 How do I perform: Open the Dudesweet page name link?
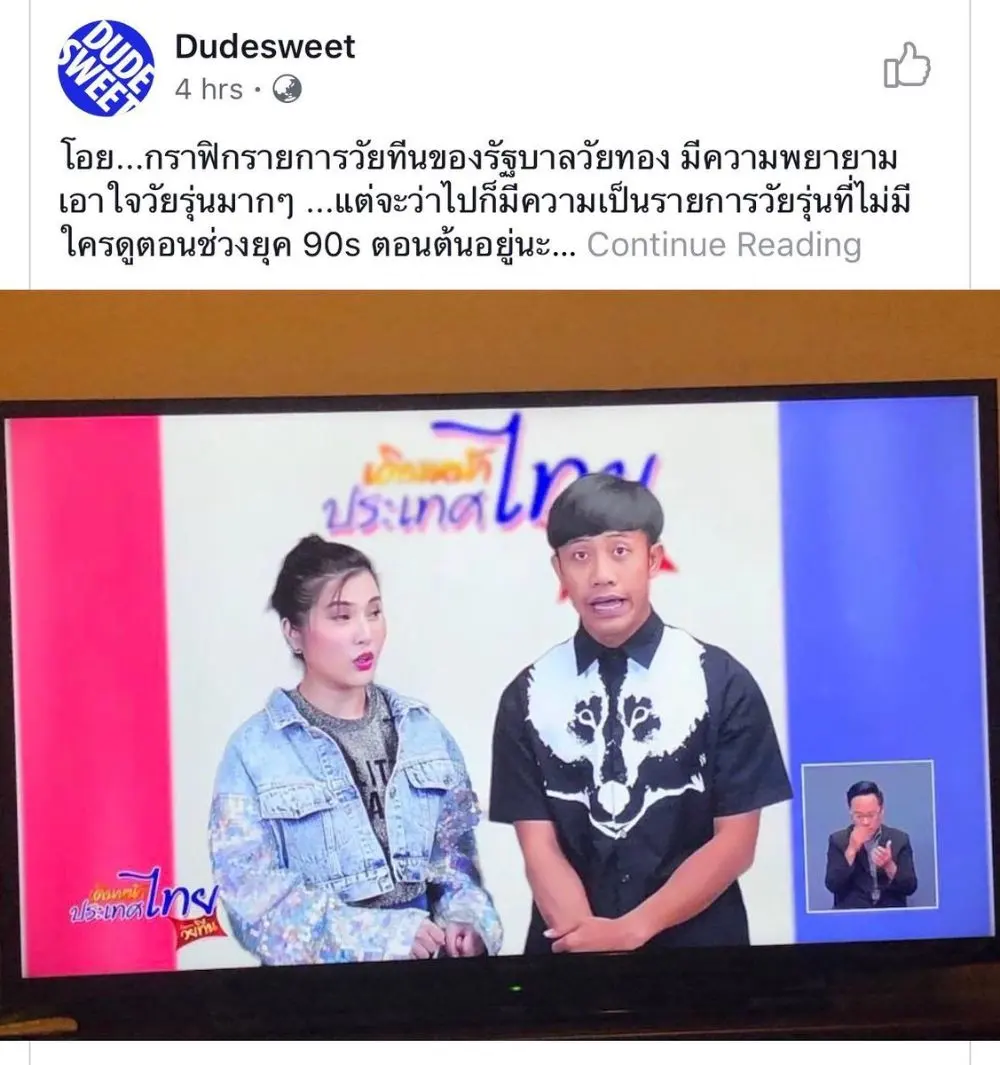(x=265, y=46)
